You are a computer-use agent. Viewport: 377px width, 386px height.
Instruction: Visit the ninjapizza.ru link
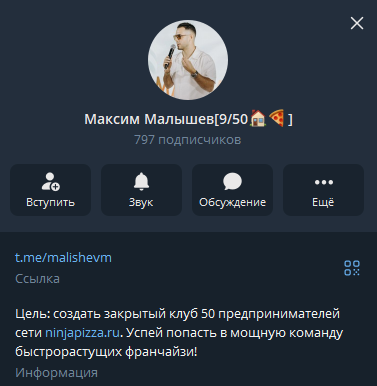82,333
